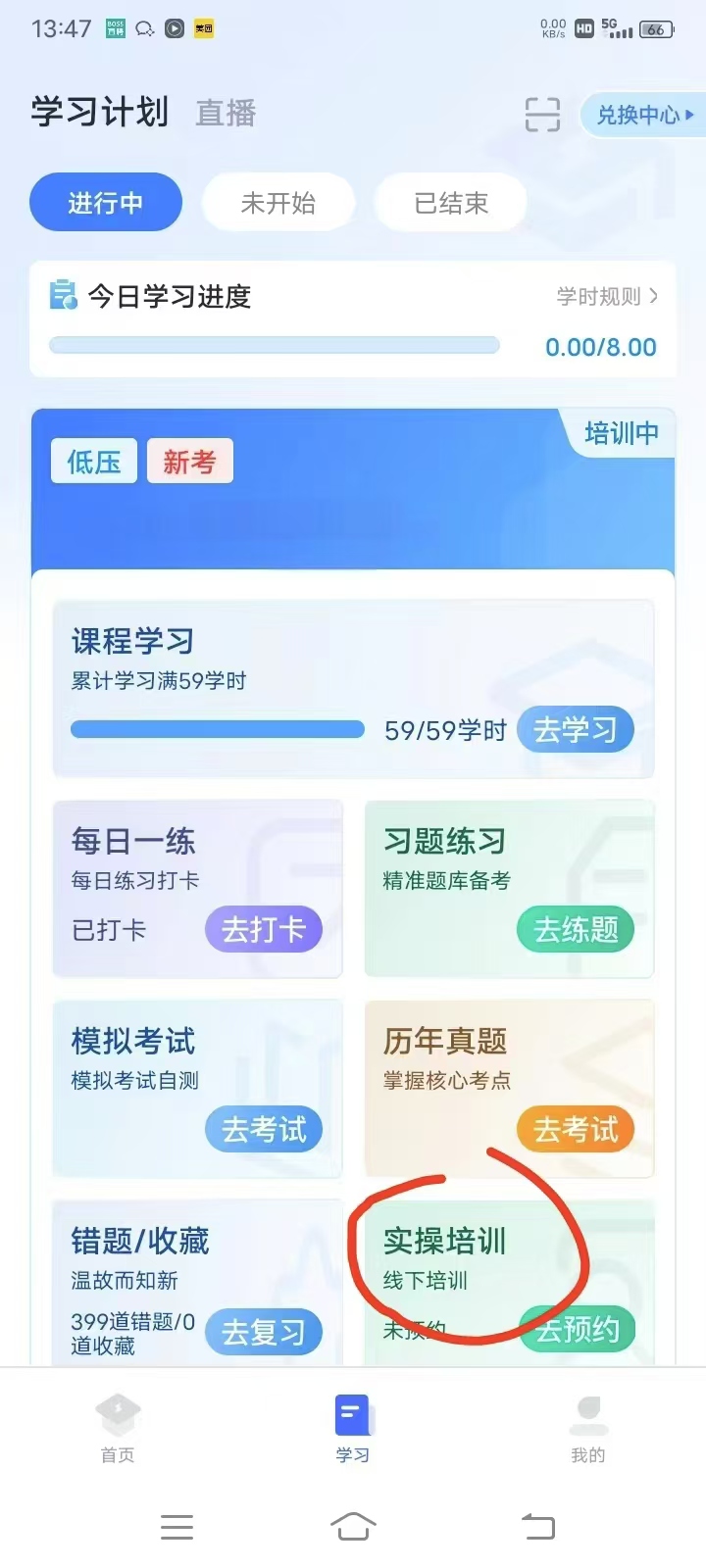Tap 去考试 on the 模拟考试 card
The image size is (706, 1568).
click(x=264, y=1129)
